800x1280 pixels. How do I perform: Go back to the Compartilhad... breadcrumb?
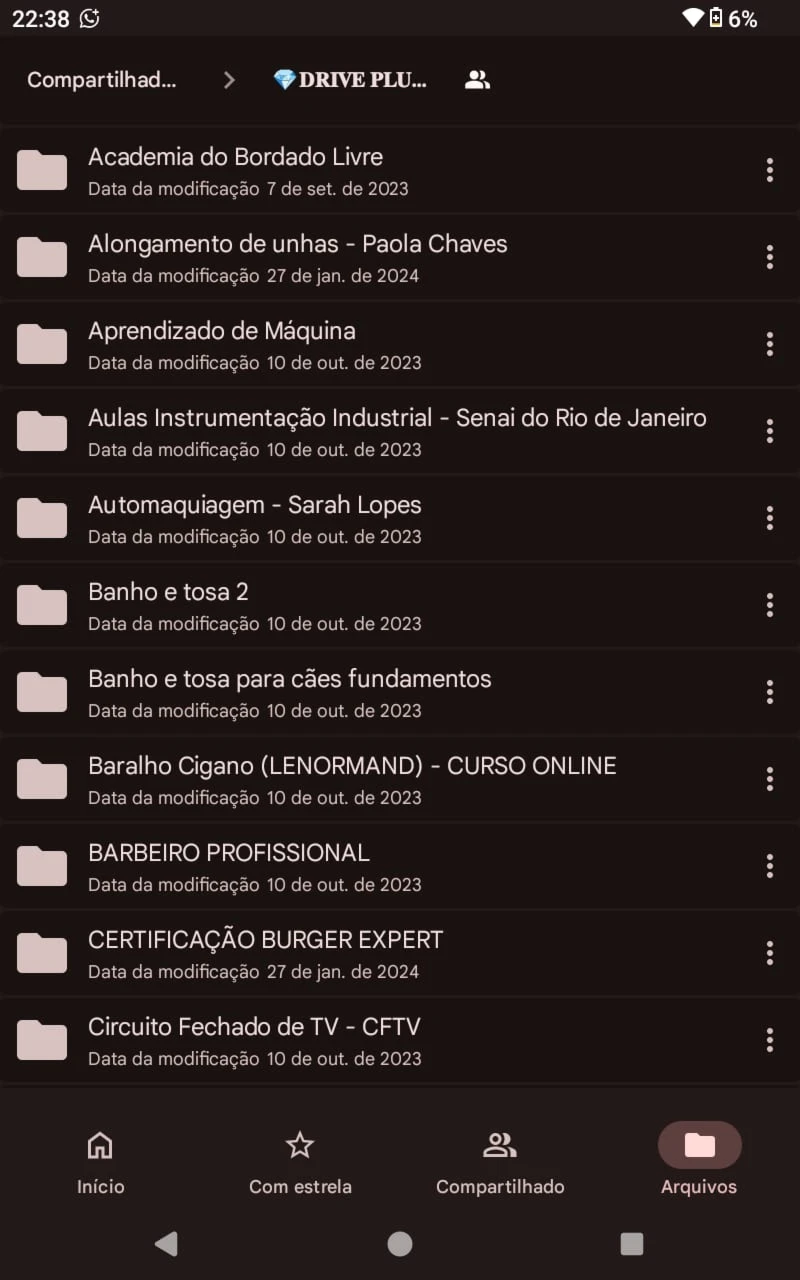coord(101,80)
